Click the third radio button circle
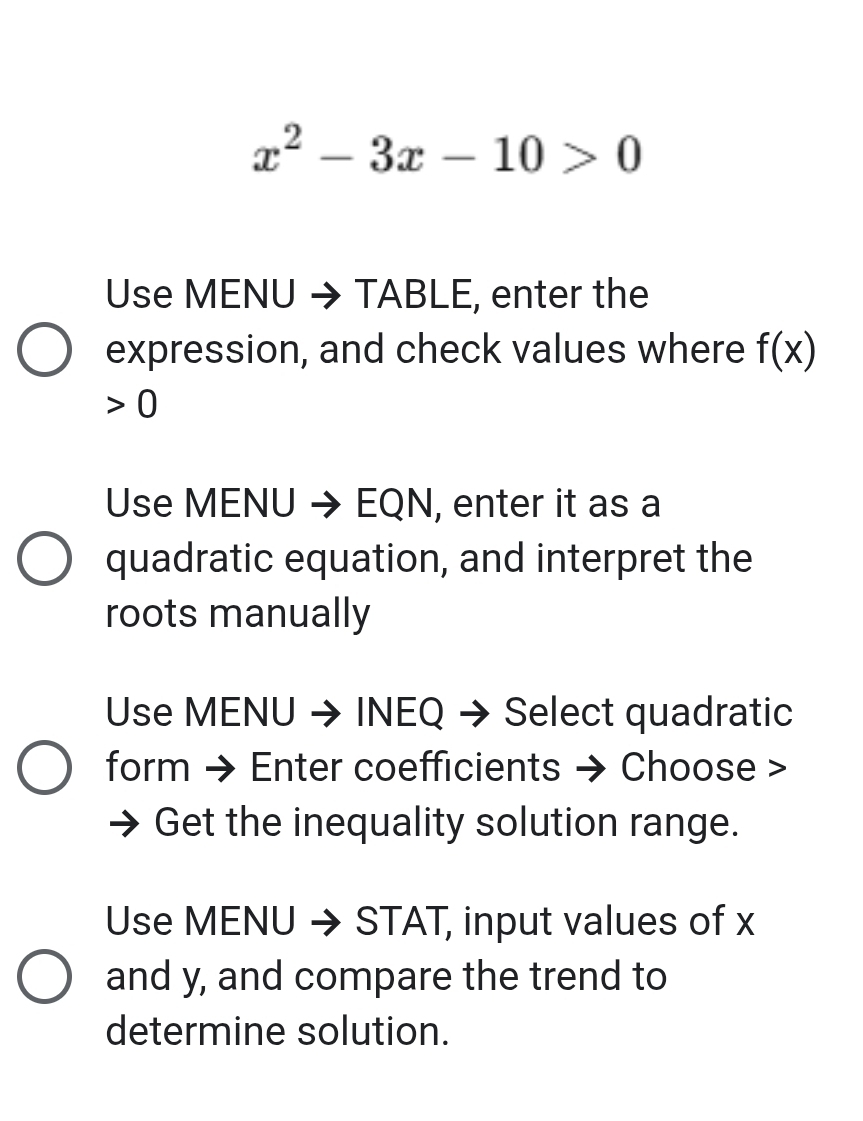Screen dimensions: 863x1121 (44, 769)
